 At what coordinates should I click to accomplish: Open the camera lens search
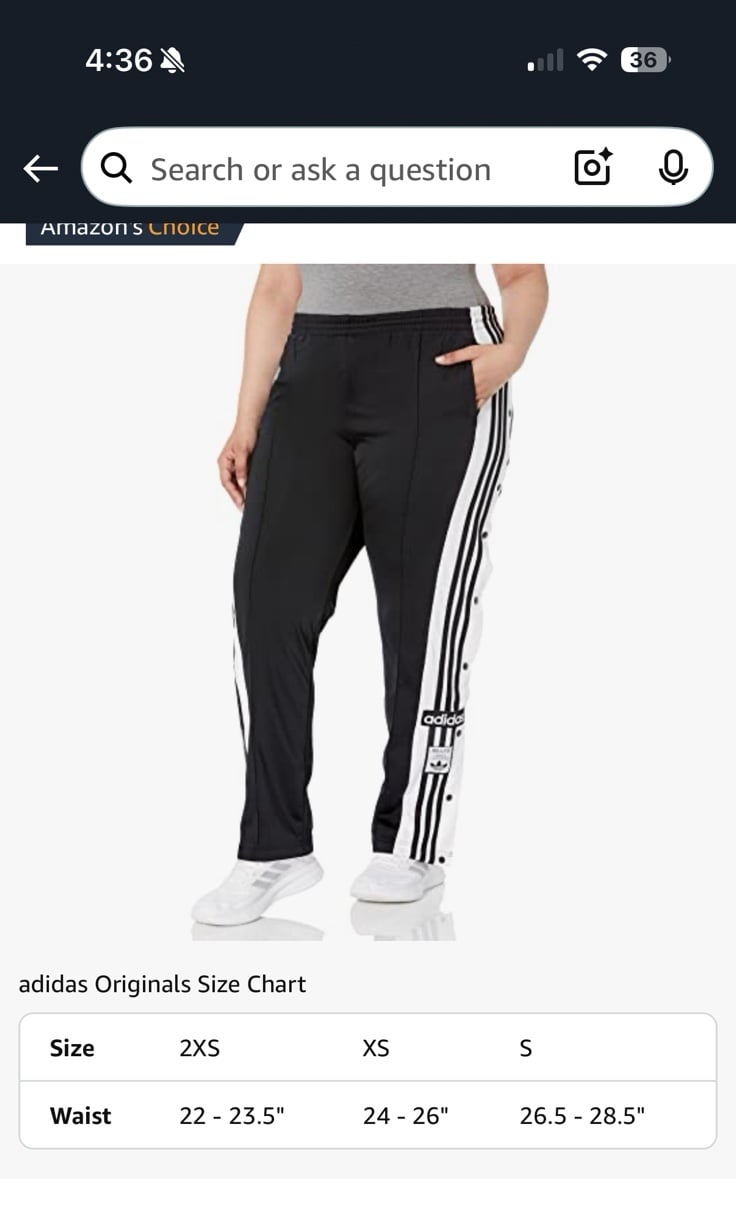(x=593, y=167)
